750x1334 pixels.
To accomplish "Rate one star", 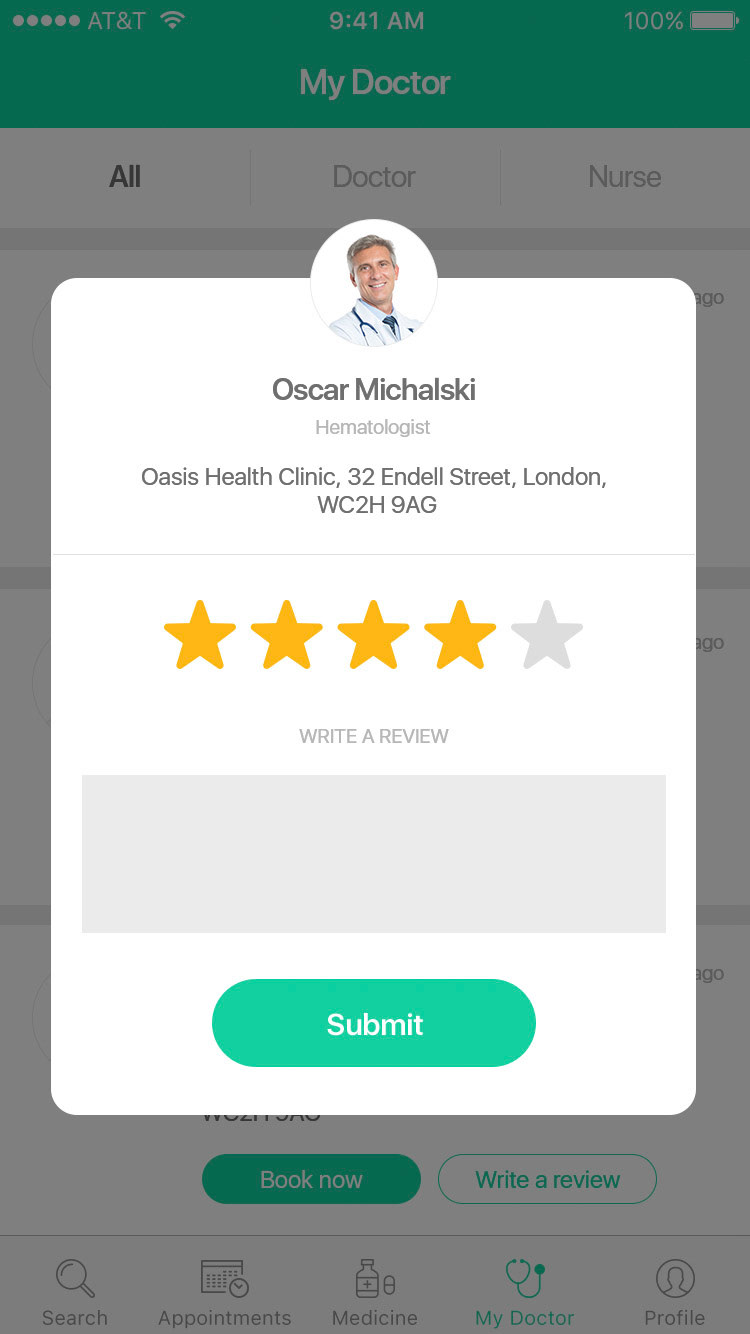I will pyautogui.click(x=200, y=636).
